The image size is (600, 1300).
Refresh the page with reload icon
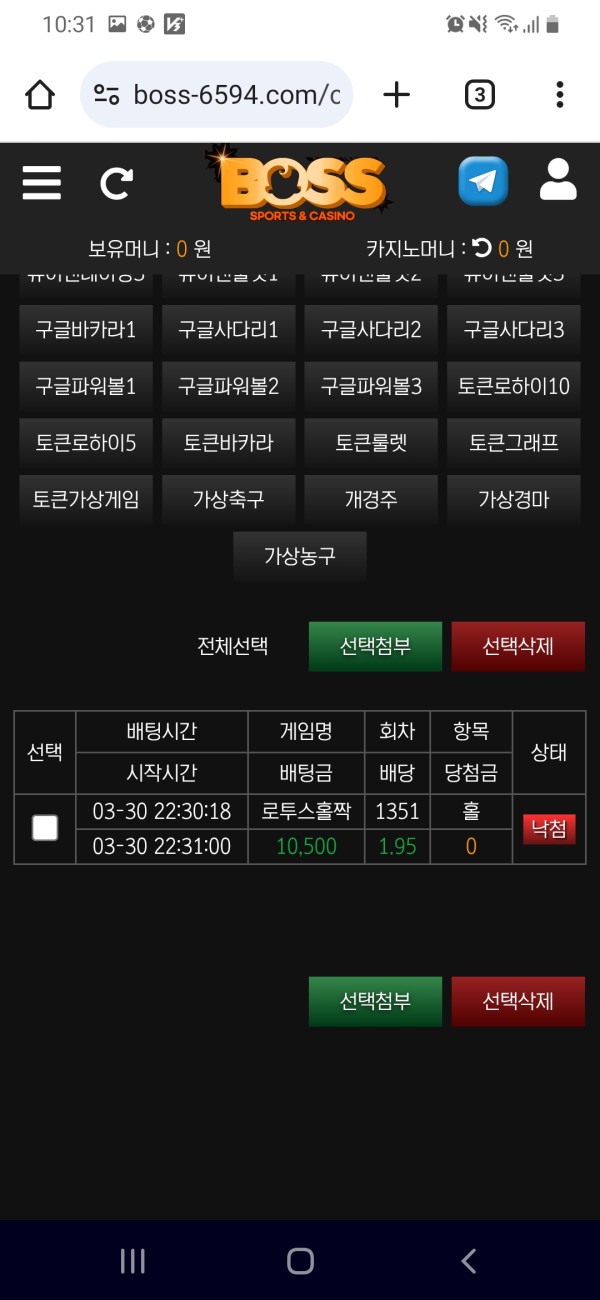tap(116, 183)
